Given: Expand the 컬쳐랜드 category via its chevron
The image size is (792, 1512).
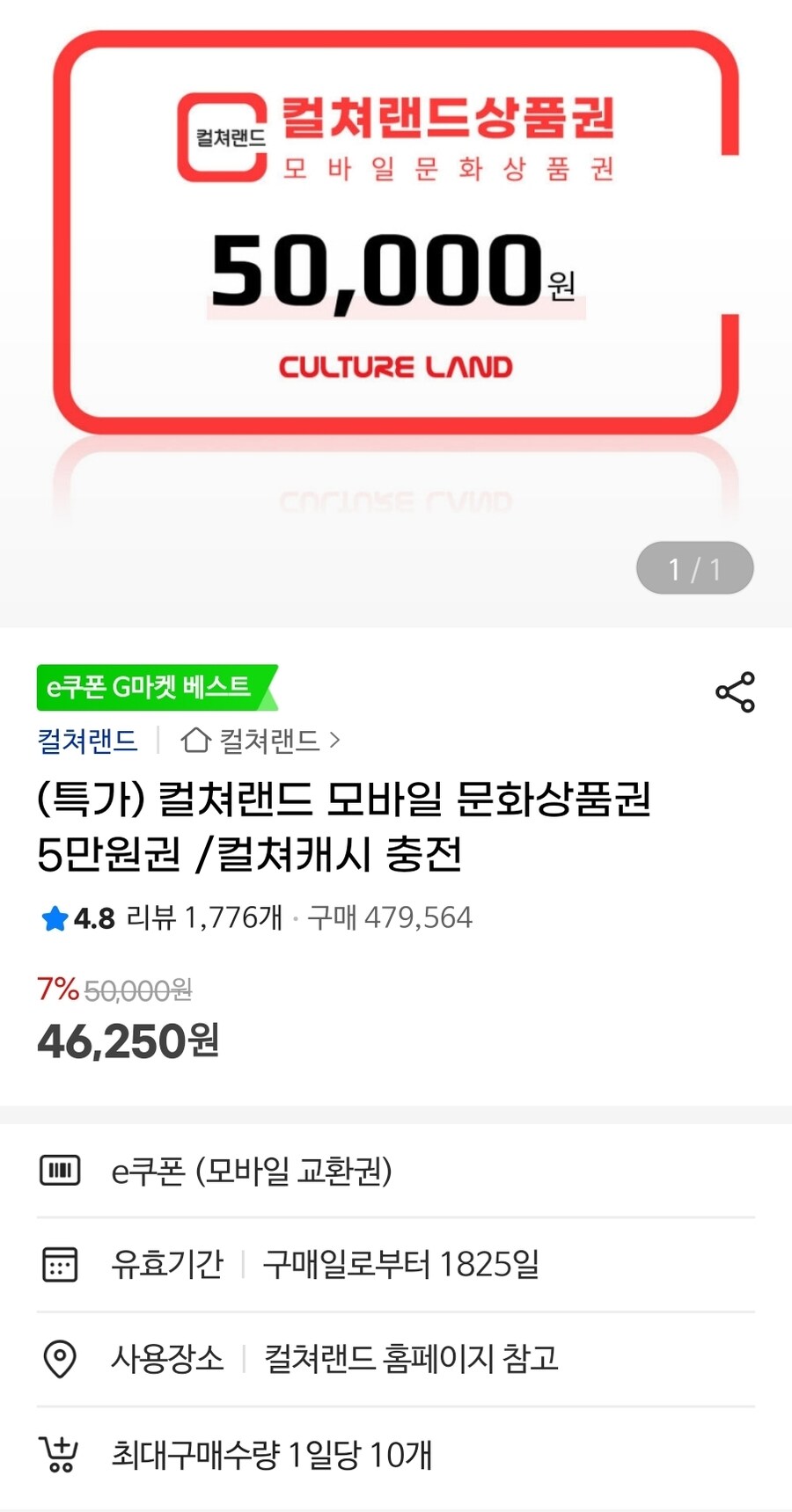Looking at the screenshot, I should click(334, 741).
